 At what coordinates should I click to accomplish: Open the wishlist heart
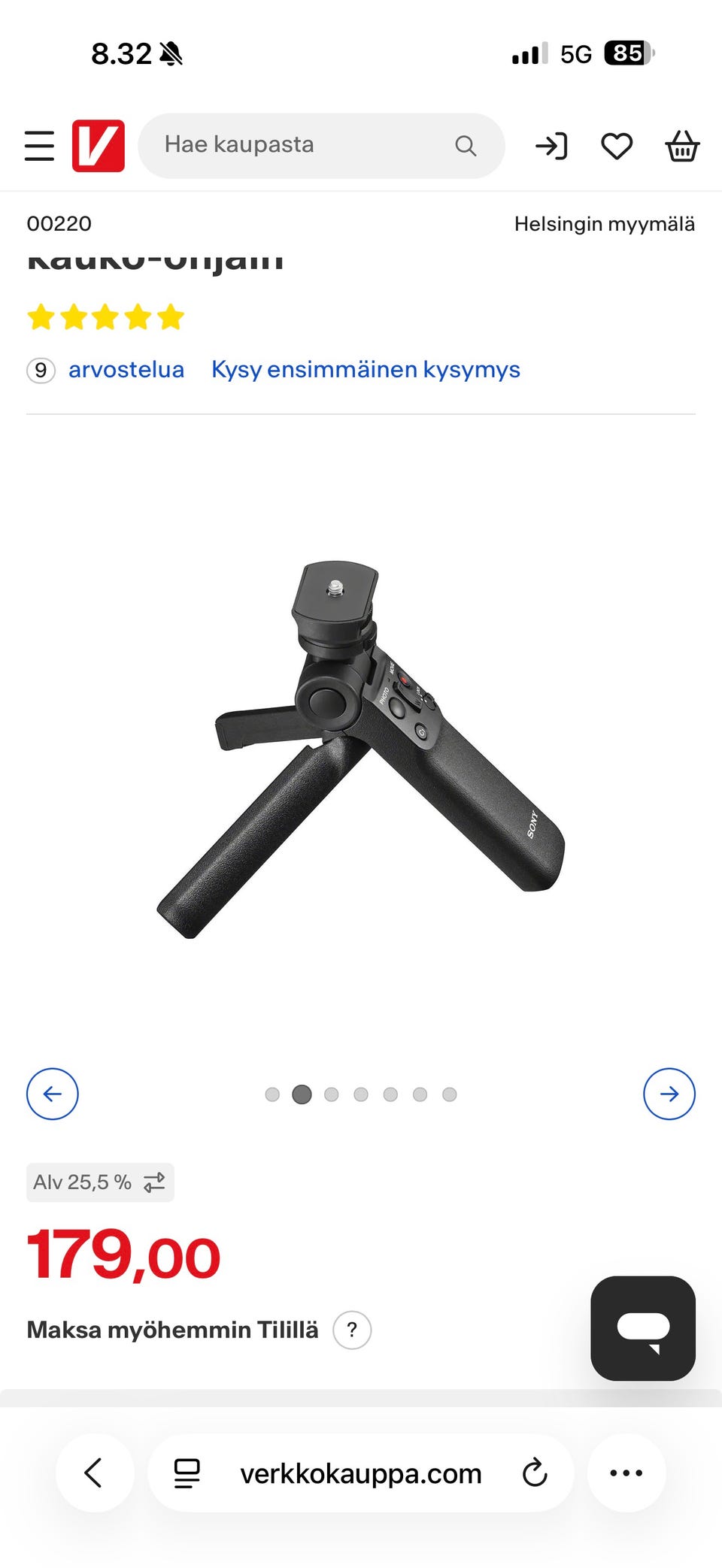point(617,146)
